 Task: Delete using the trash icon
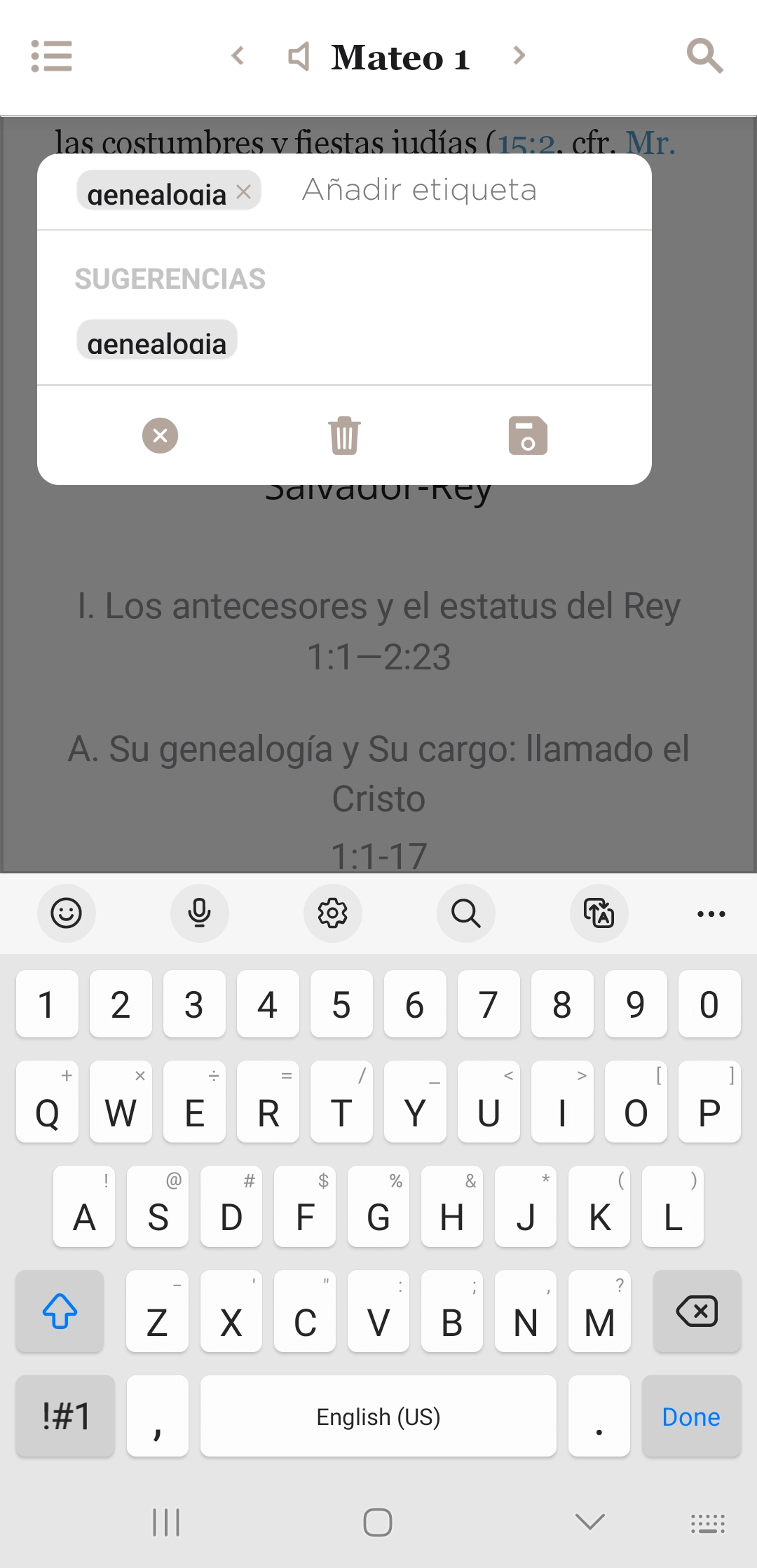[x=344, y=435]
